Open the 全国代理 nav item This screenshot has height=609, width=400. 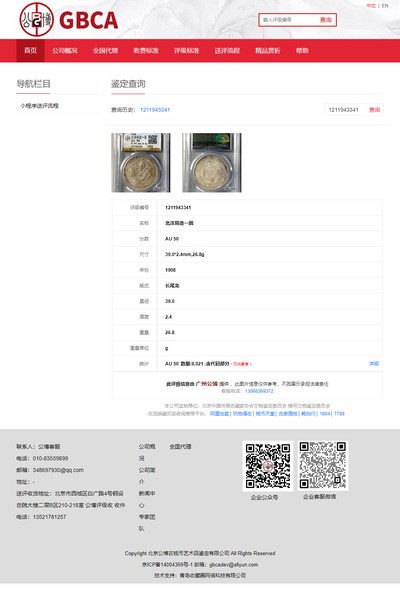click(105, 50)
